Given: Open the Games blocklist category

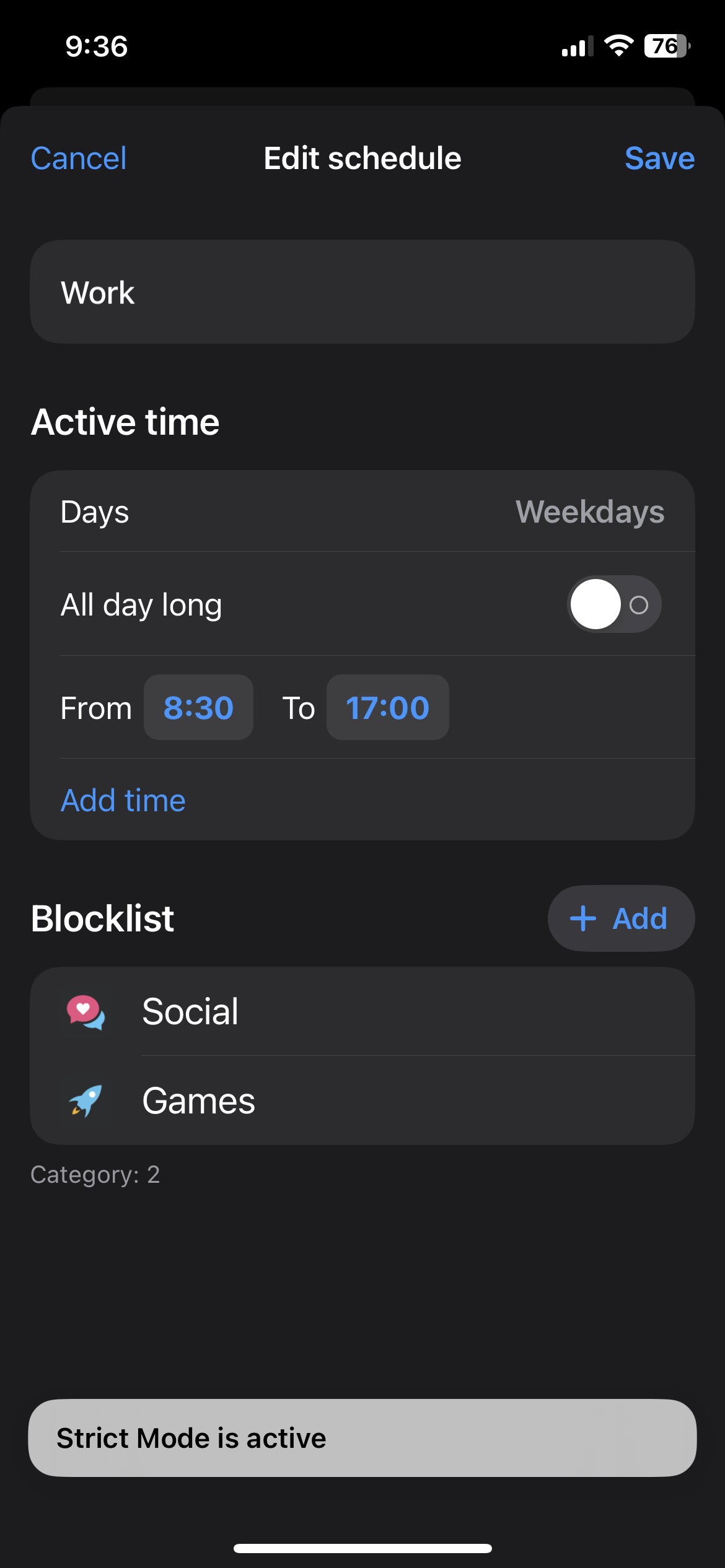Looking at the screenshot, I should [x=362, y=1101].
